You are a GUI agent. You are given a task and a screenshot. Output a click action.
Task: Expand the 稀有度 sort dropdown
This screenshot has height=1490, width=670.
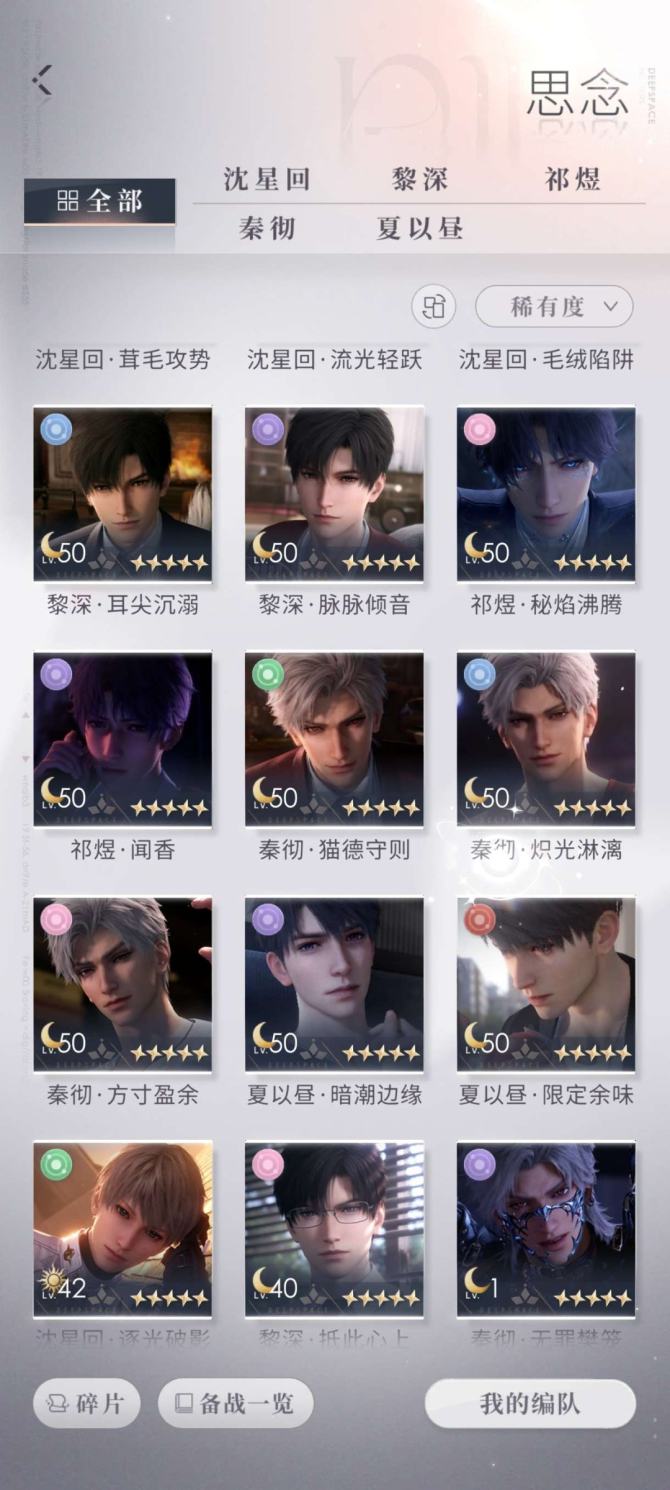coord(554,307)
